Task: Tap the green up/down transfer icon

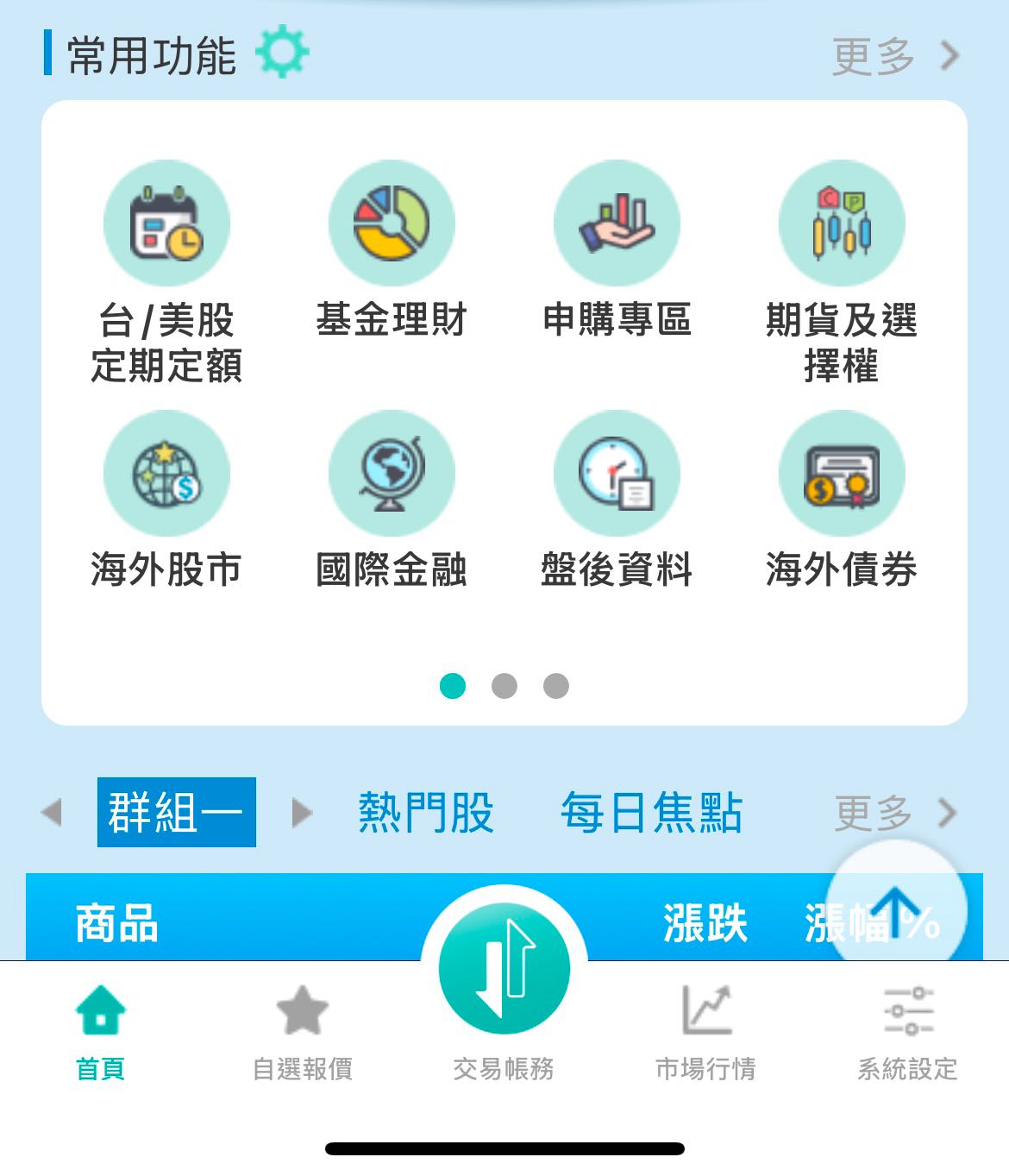Action: pyautogui.click(x=503, y=966)
